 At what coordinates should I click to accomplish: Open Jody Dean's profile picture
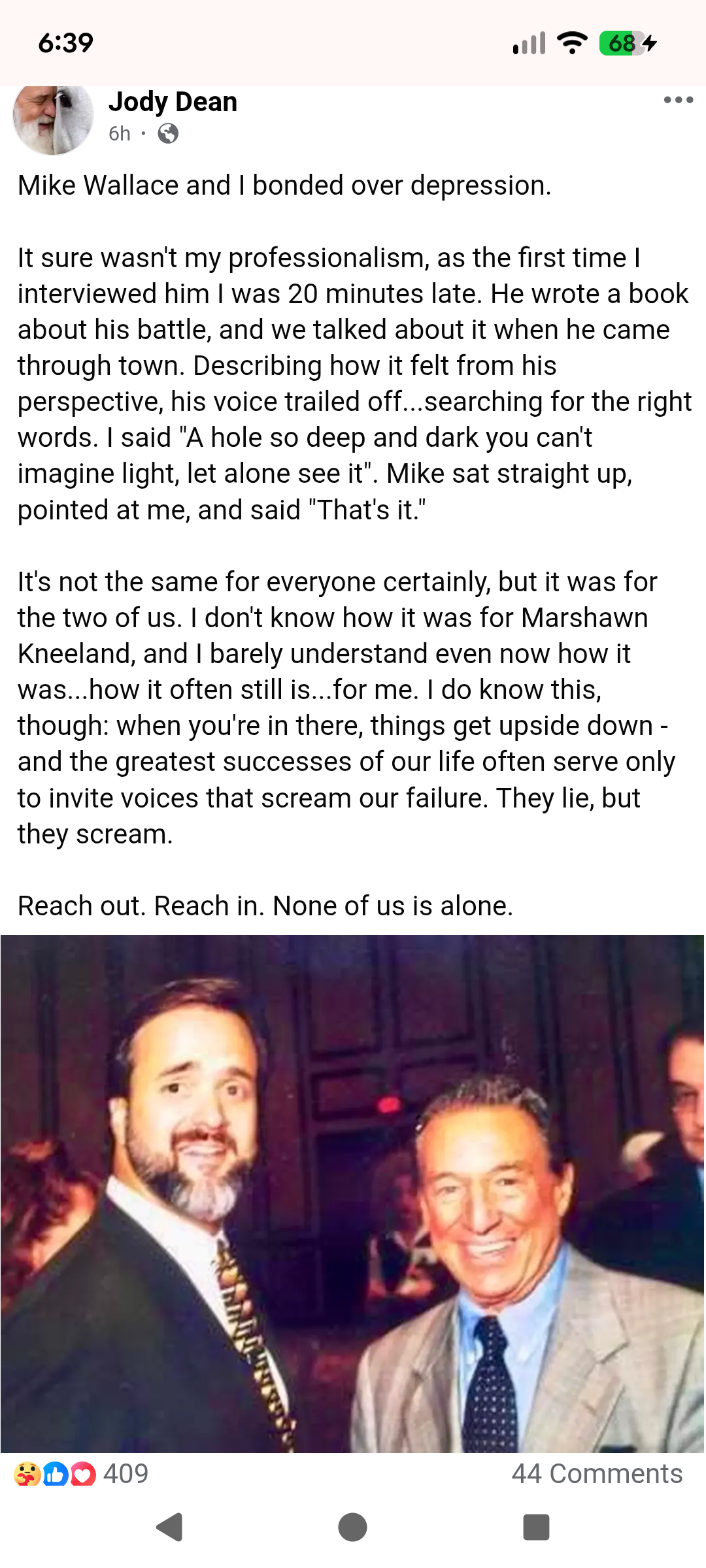click(53, 118)
